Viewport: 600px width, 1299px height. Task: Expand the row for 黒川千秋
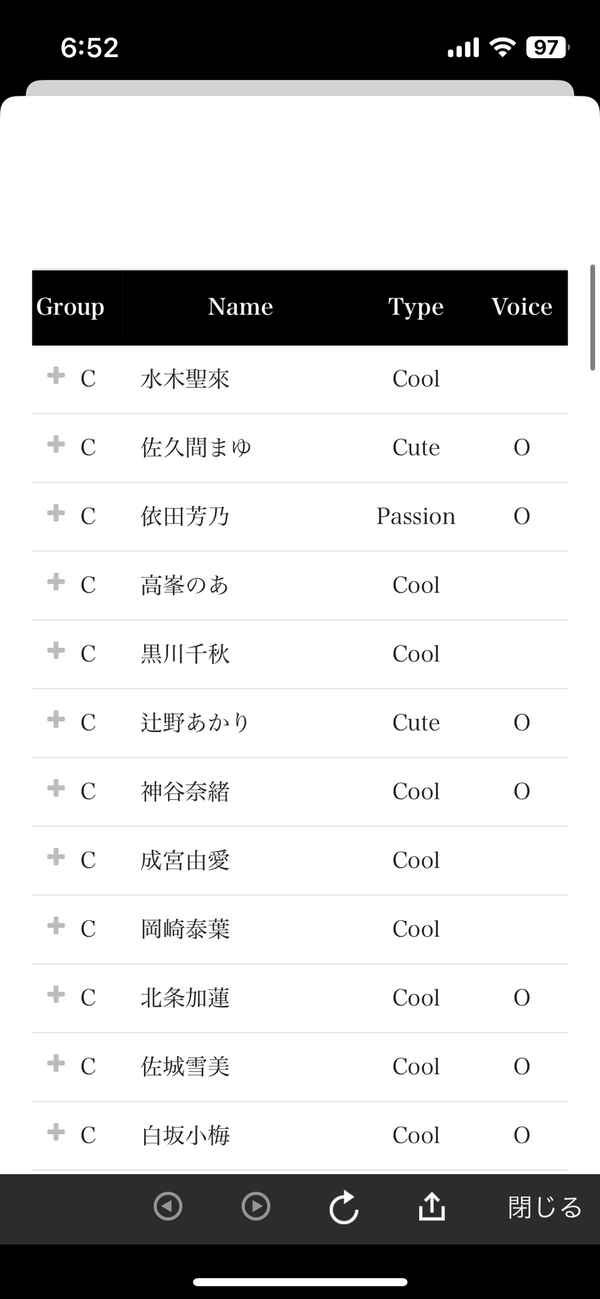56,651
